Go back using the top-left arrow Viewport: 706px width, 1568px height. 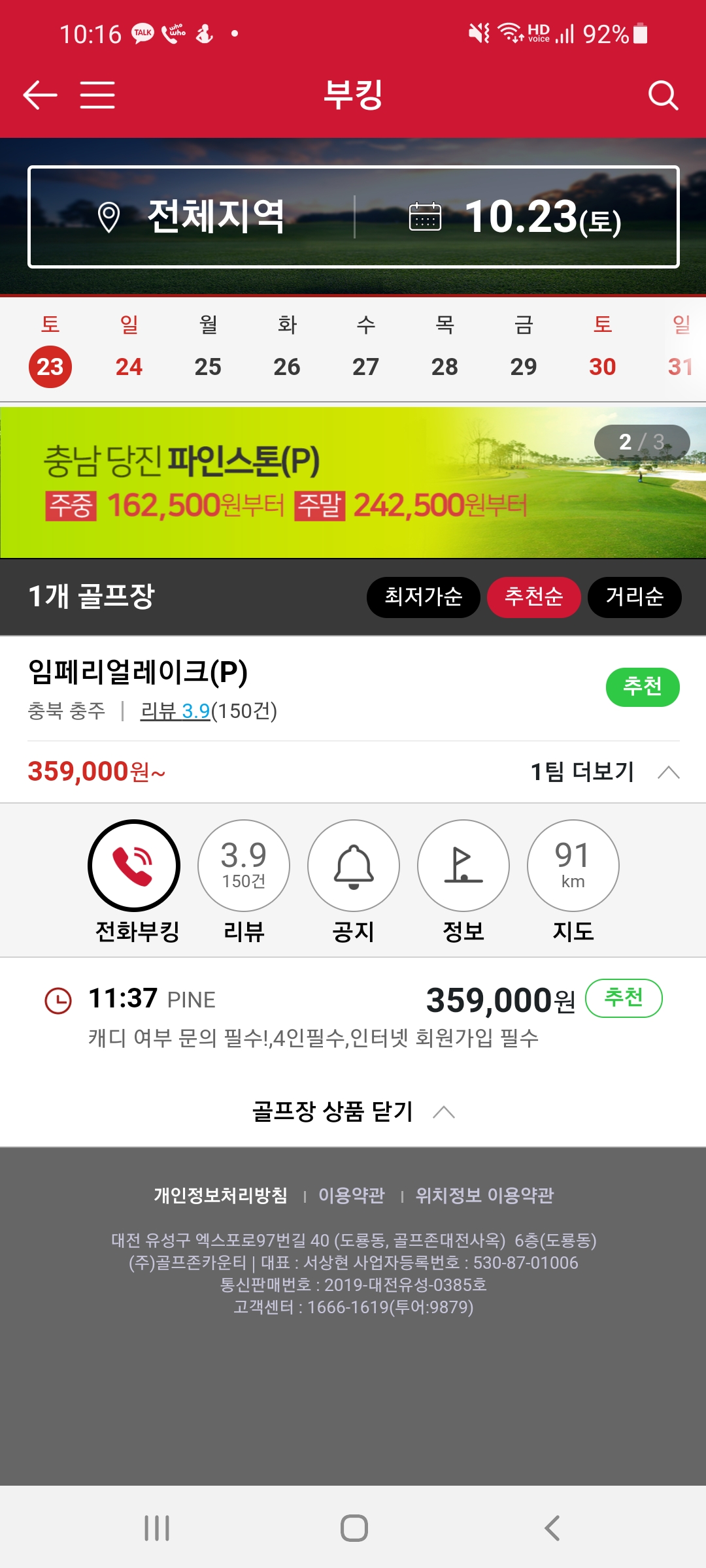pos(40,95)
